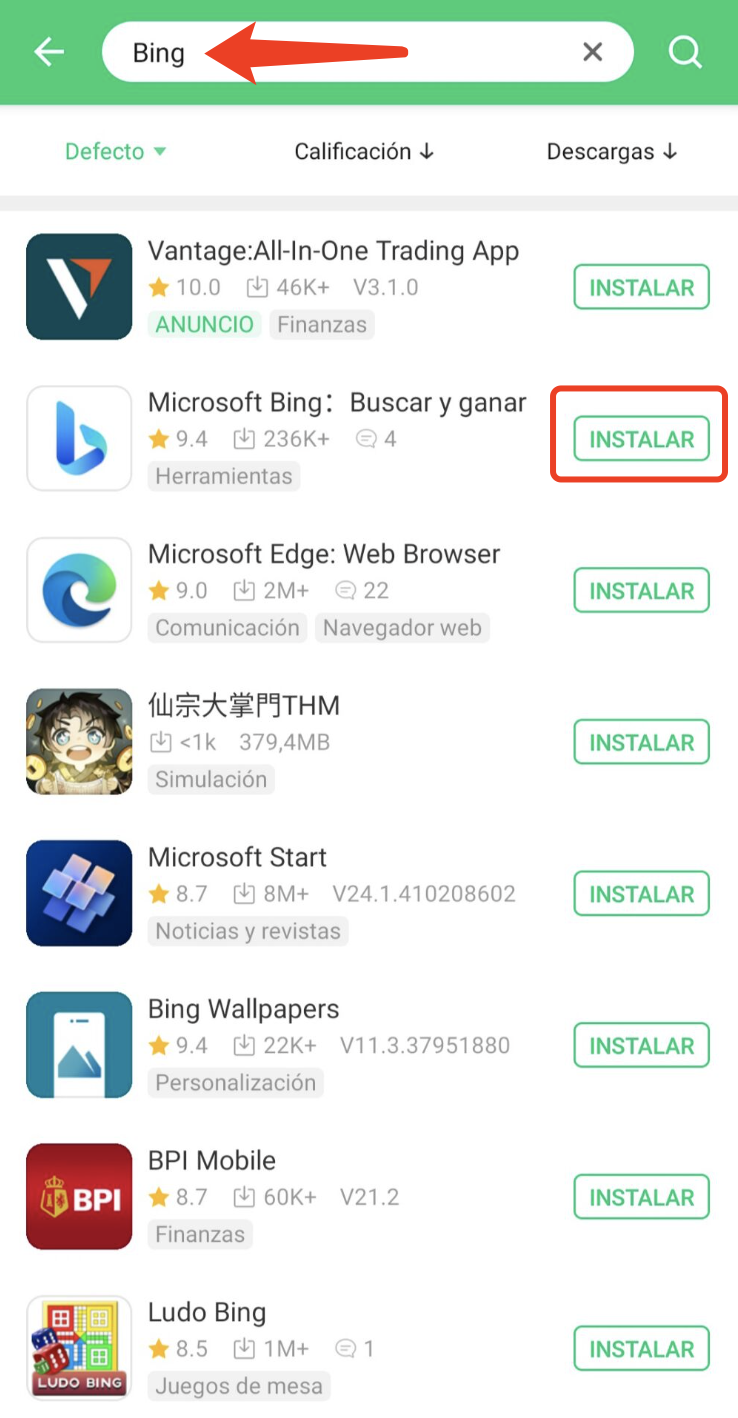Image resolution: width=738 pixels, height=1418 pixels.
Task: Tap the BPI Mobile app icon
Action: click(79, 1196)
